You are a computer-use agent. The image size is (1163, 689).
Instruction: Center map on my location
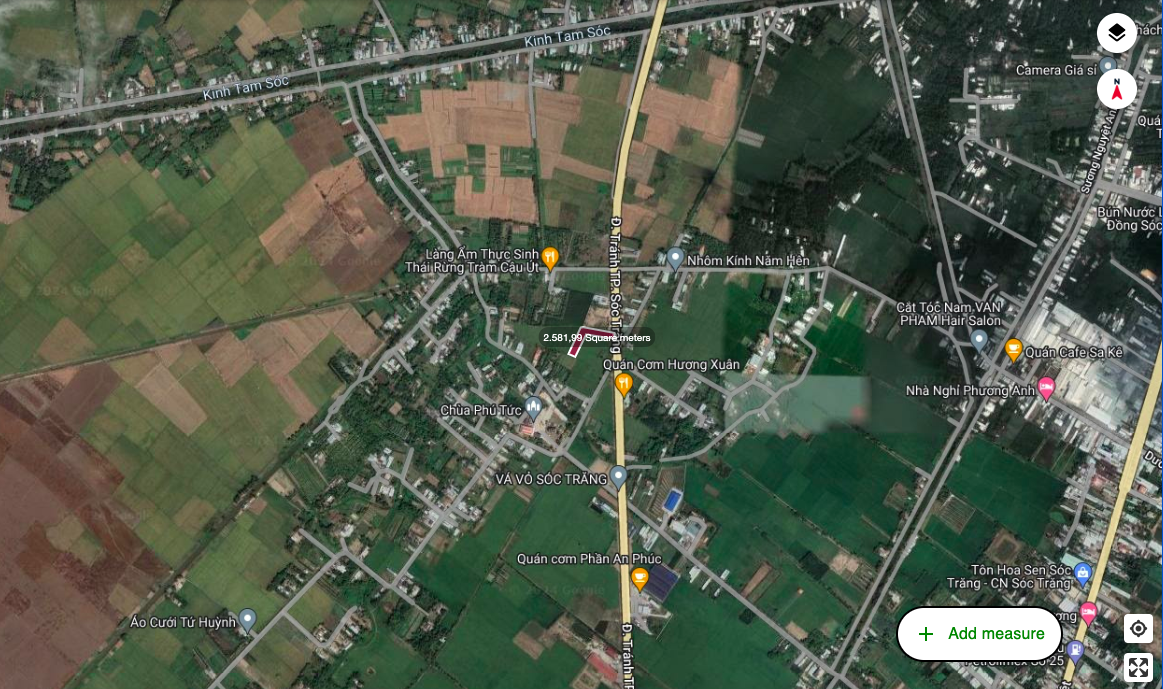click(1138, 629)
